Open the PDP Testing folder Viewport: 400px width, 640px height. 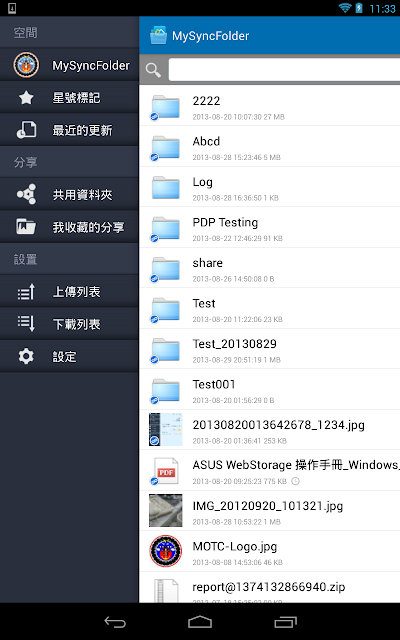269,227
